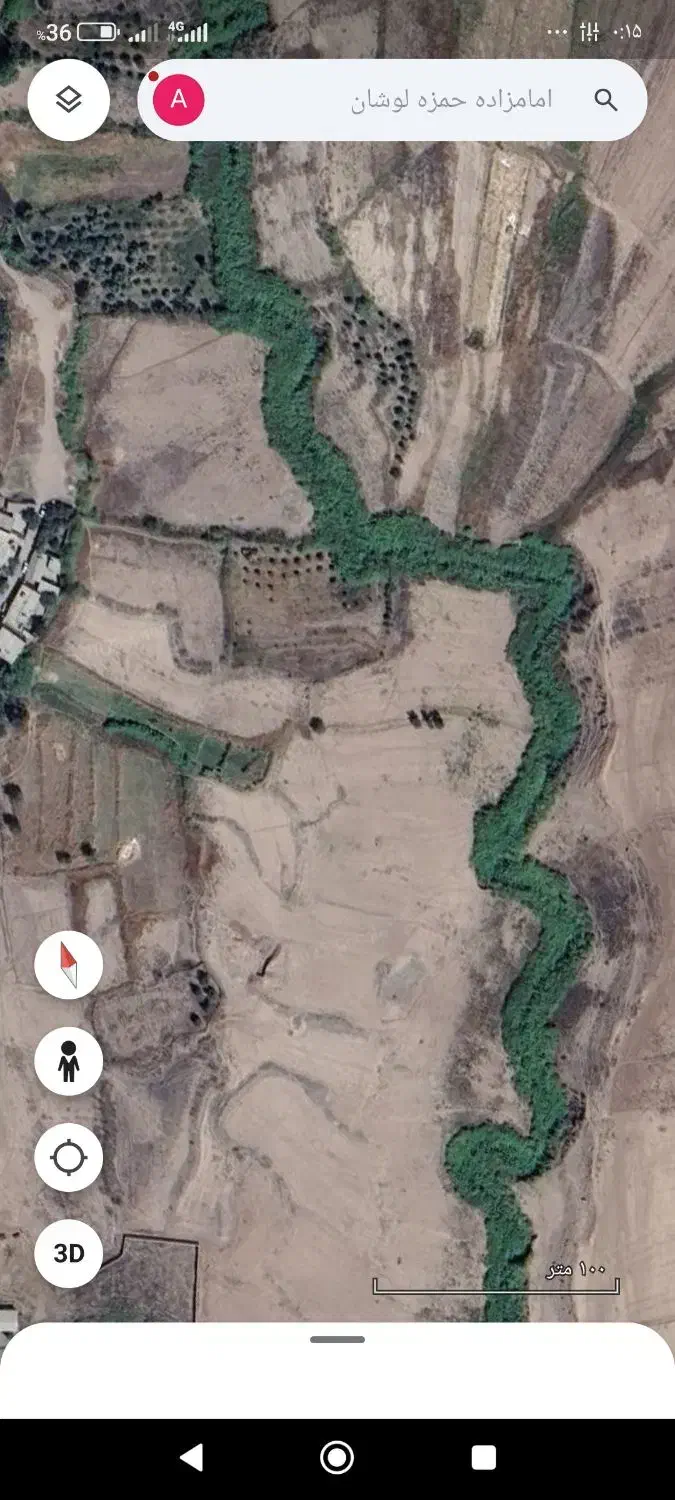
Task: Open the recent apps view
Action: point(484,1457)
